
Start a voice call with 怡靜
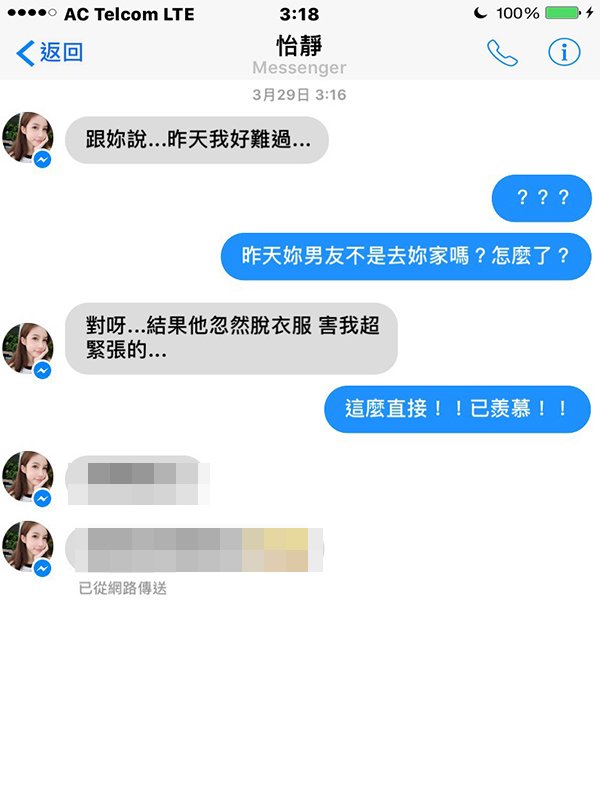[502, 53]
